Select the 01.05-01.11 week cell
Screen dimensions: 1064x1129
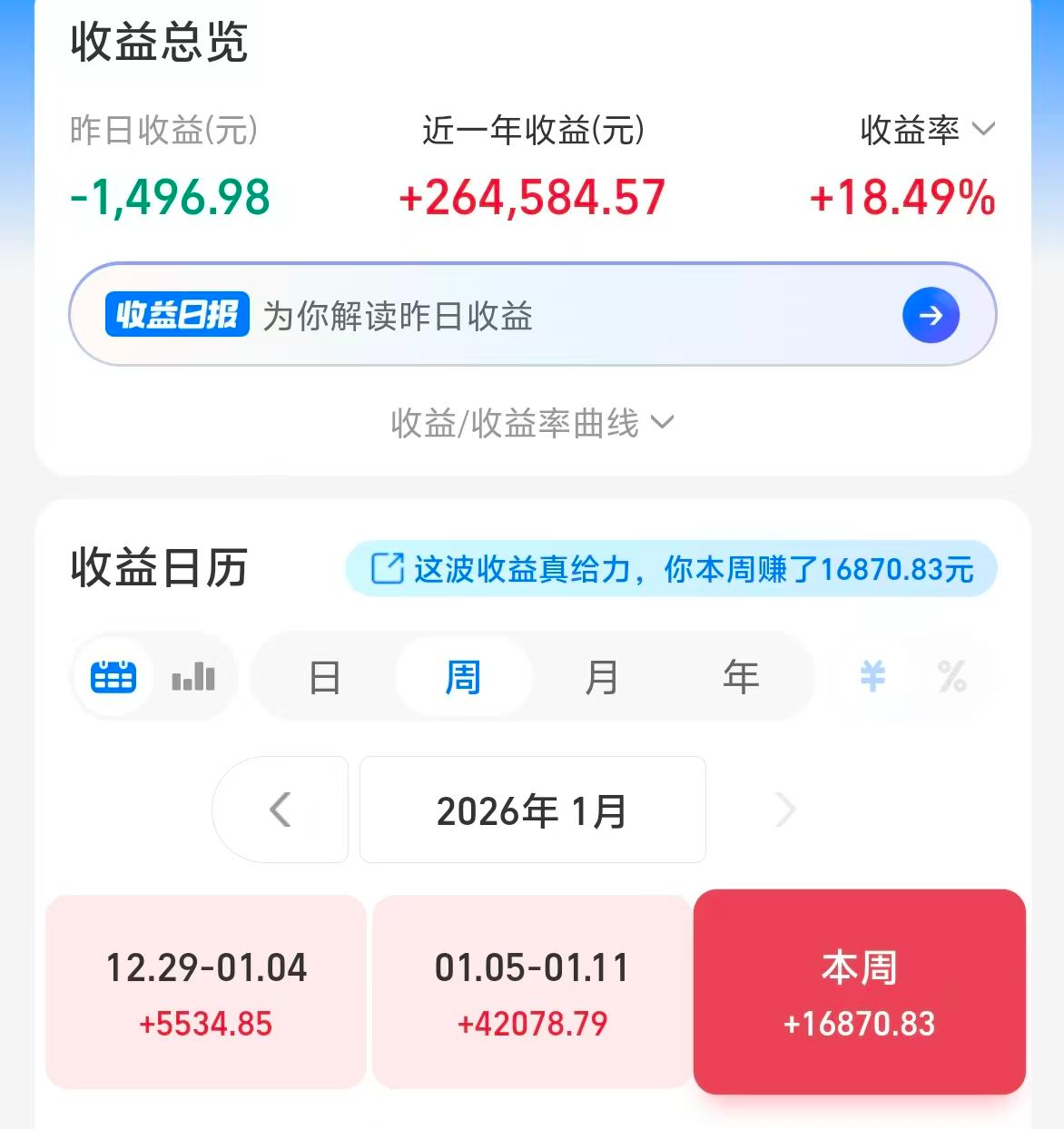point(532,992)
